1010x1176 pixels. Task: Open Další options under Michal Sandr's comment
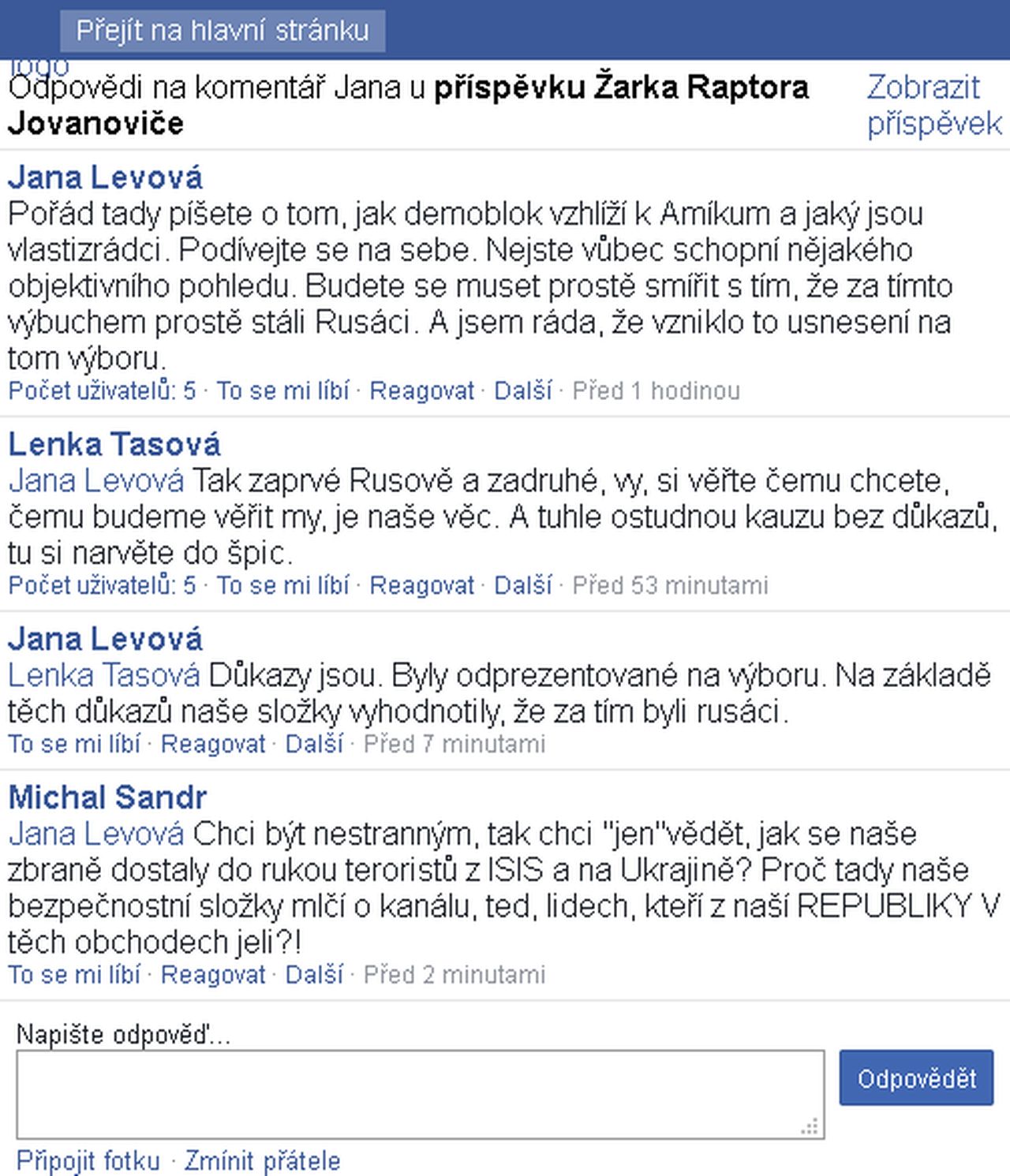(313, 975)
